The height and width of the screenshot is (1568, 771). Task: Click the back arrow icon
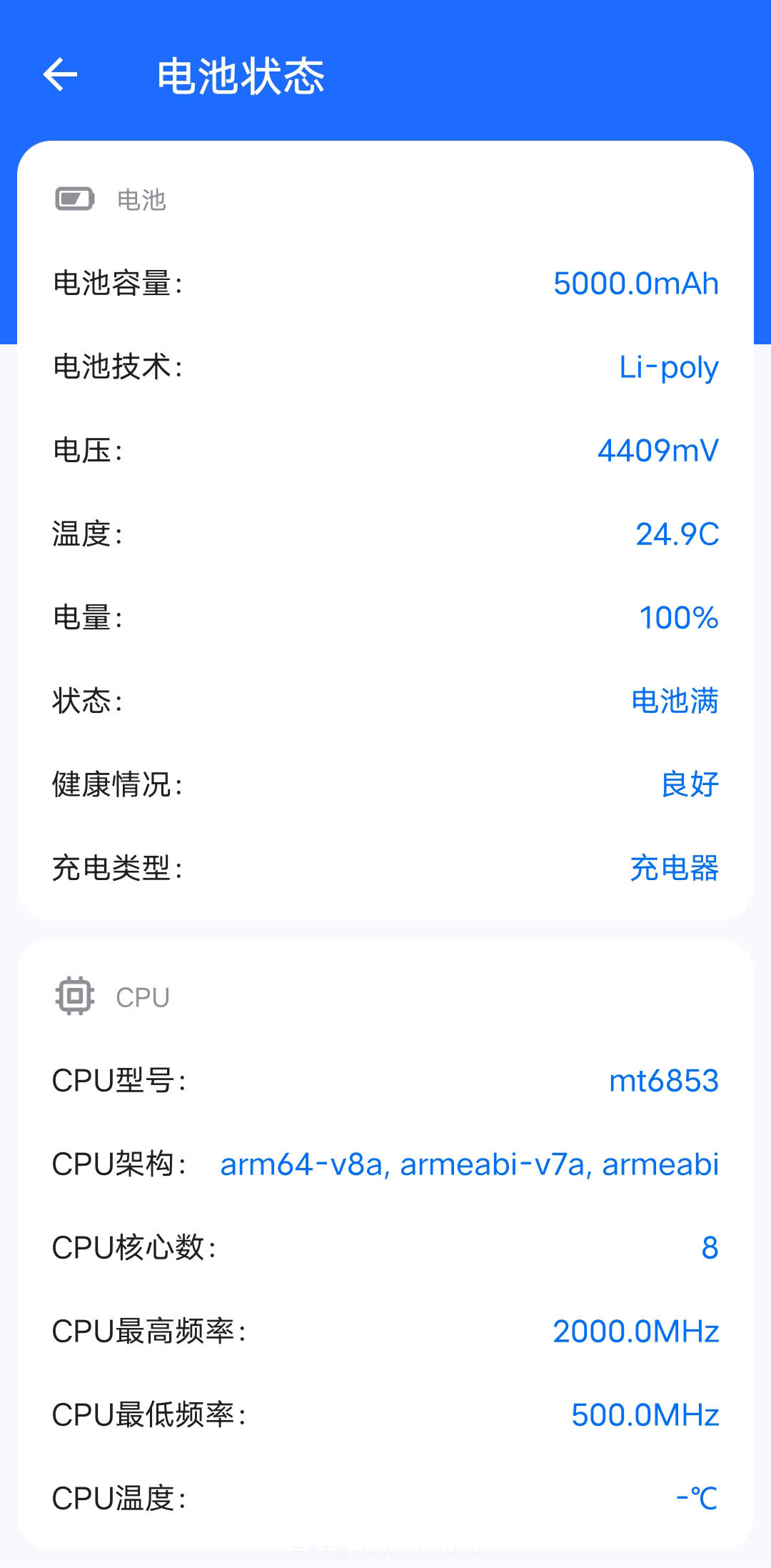point(61,74)
